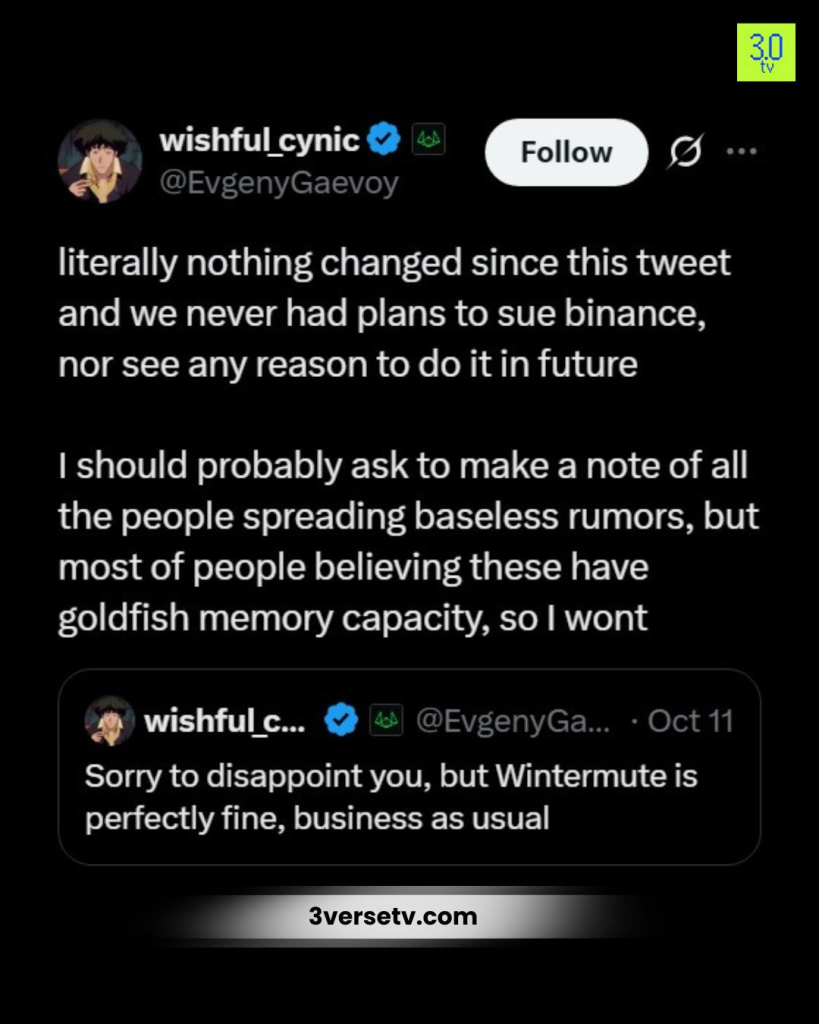Click the username wishful_cynic
The image size is (819, 1024).
(260, 140)
